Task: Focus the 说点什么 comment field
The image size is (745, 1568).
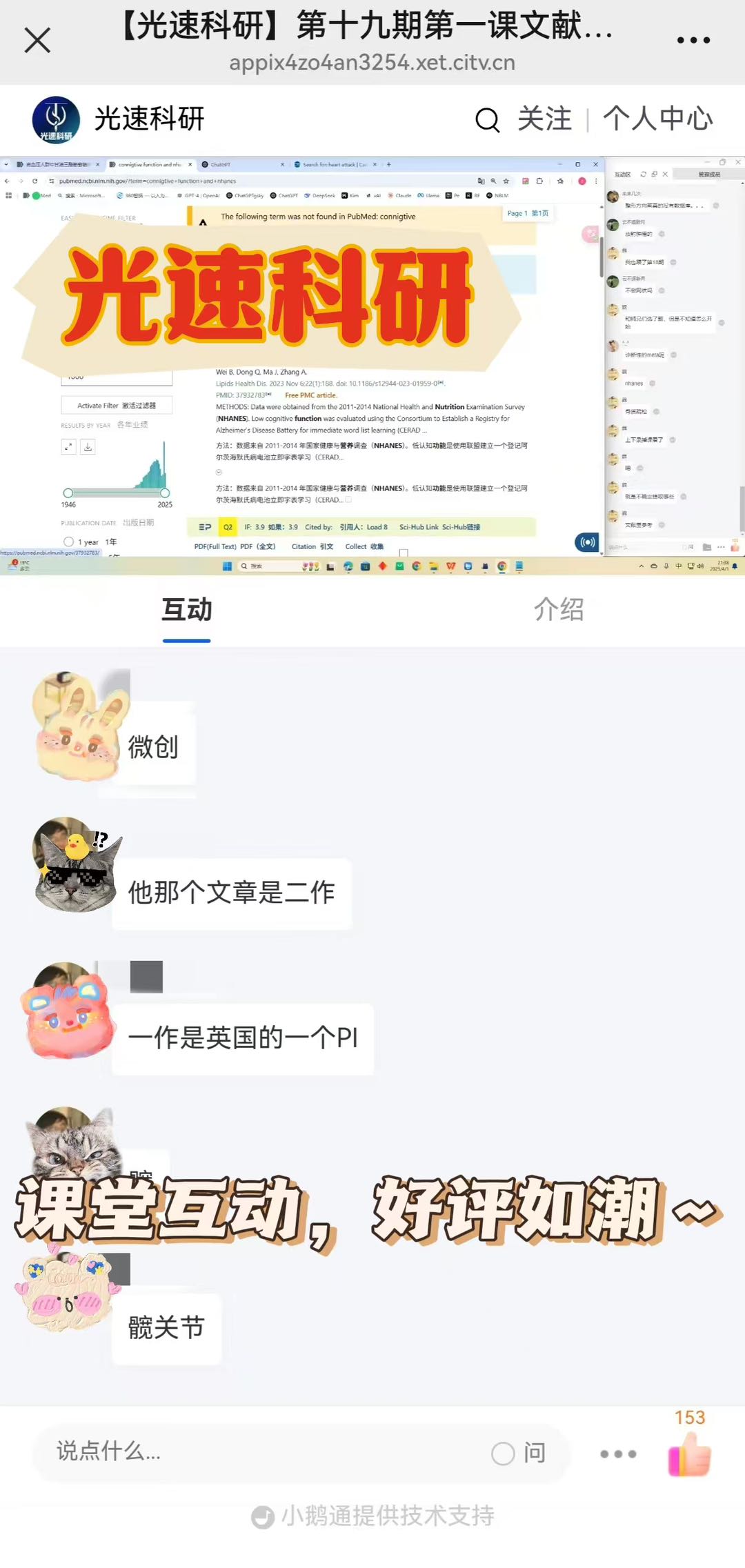Action: 262,1452
